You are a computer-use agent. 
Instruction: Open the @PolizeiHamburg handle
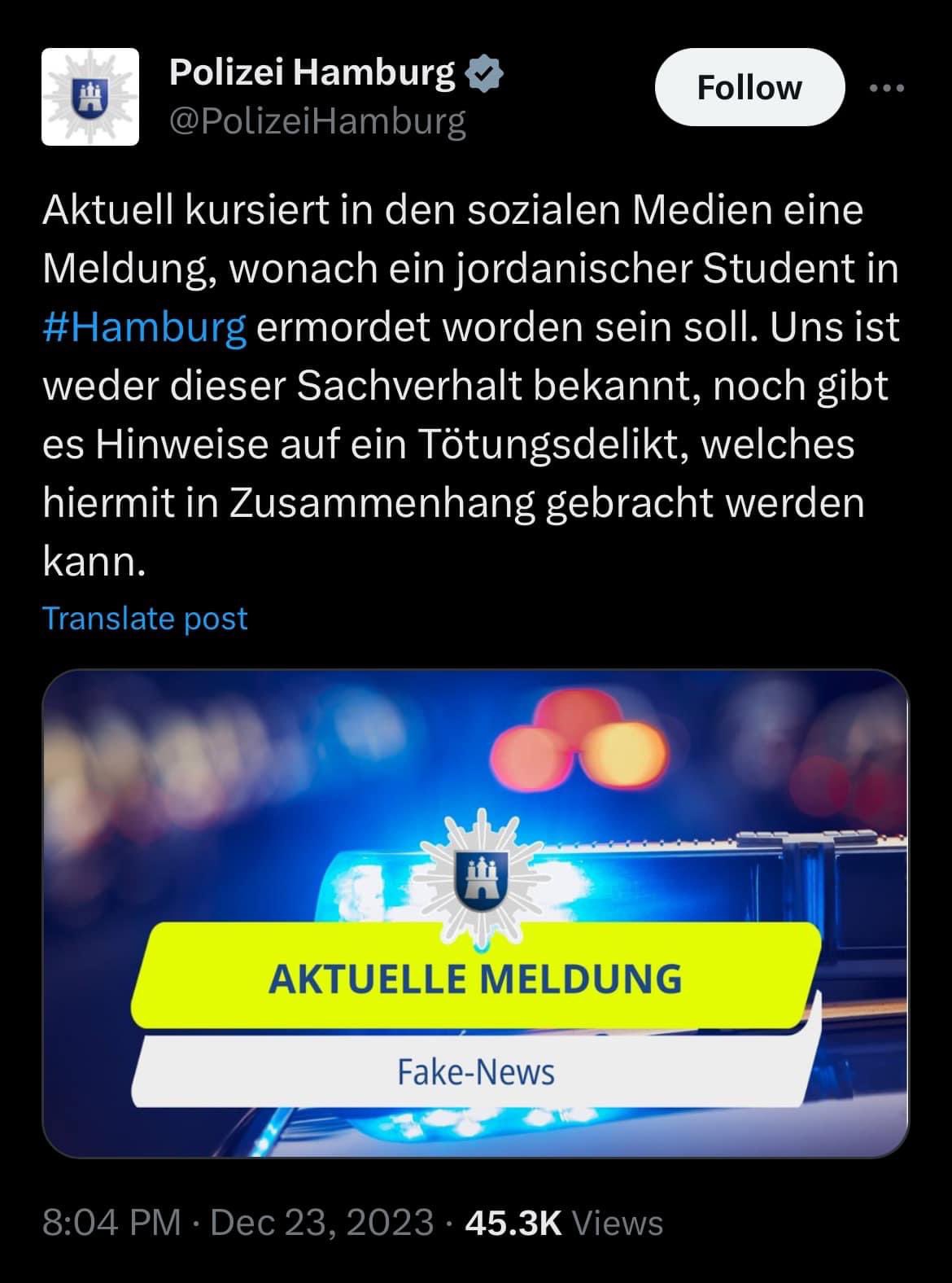pyautogui.click(x=317, y=121)
